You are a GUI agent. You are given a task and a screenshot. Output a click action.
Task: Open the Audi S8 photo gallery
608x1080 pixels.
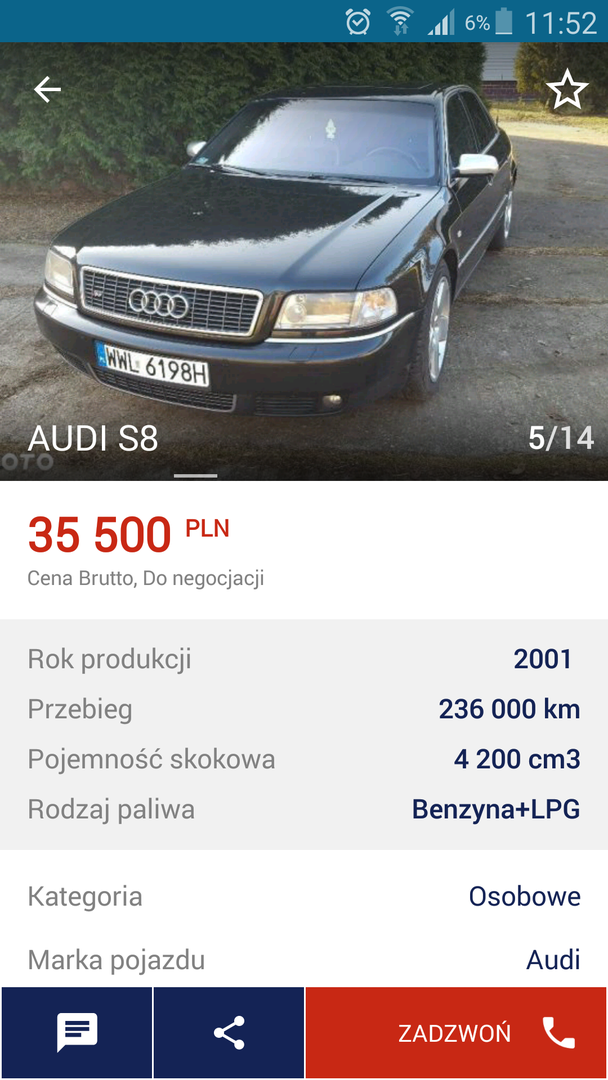[x=304, y=262]
